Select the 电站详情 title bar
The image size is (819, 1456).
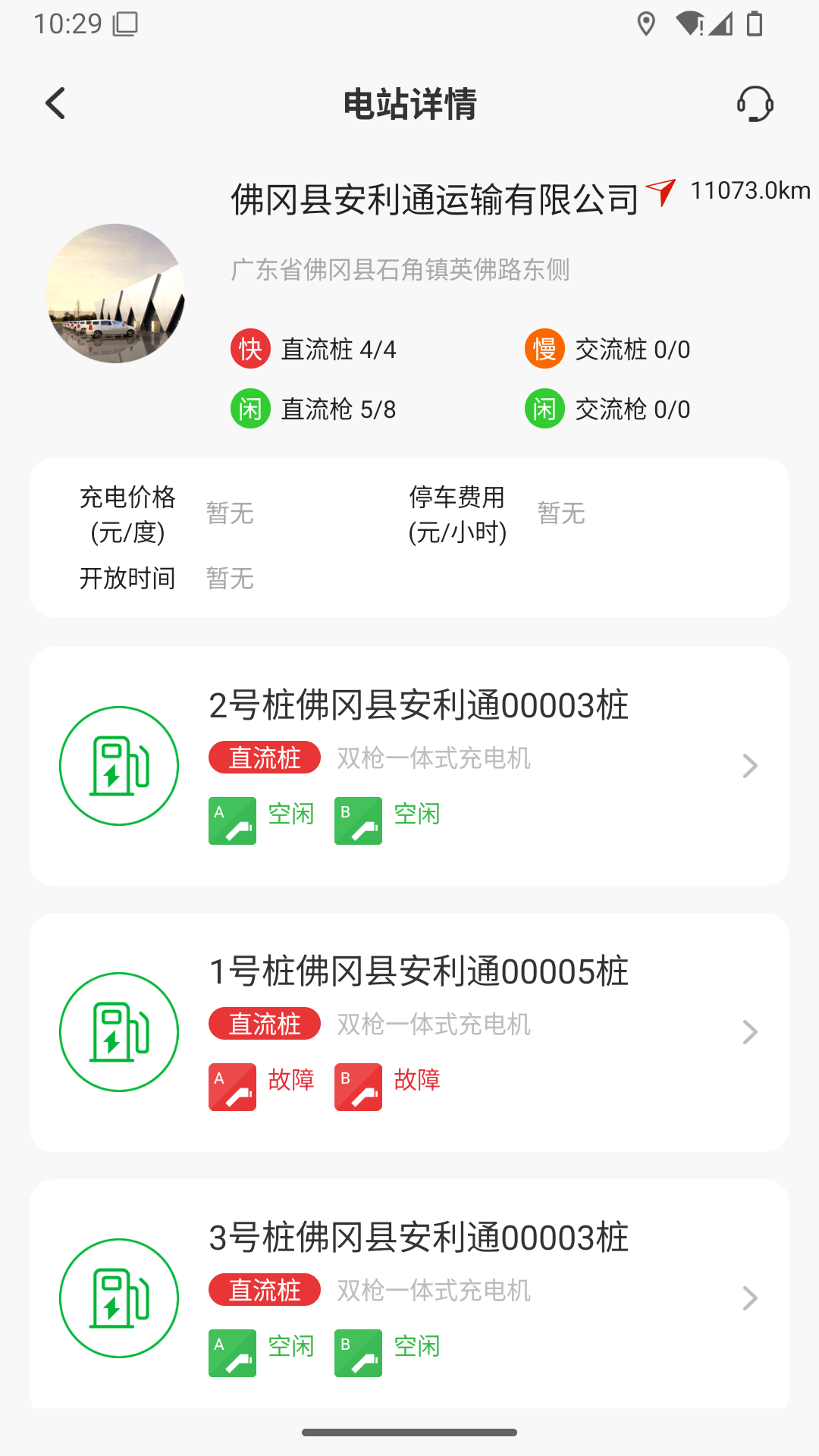409,106
